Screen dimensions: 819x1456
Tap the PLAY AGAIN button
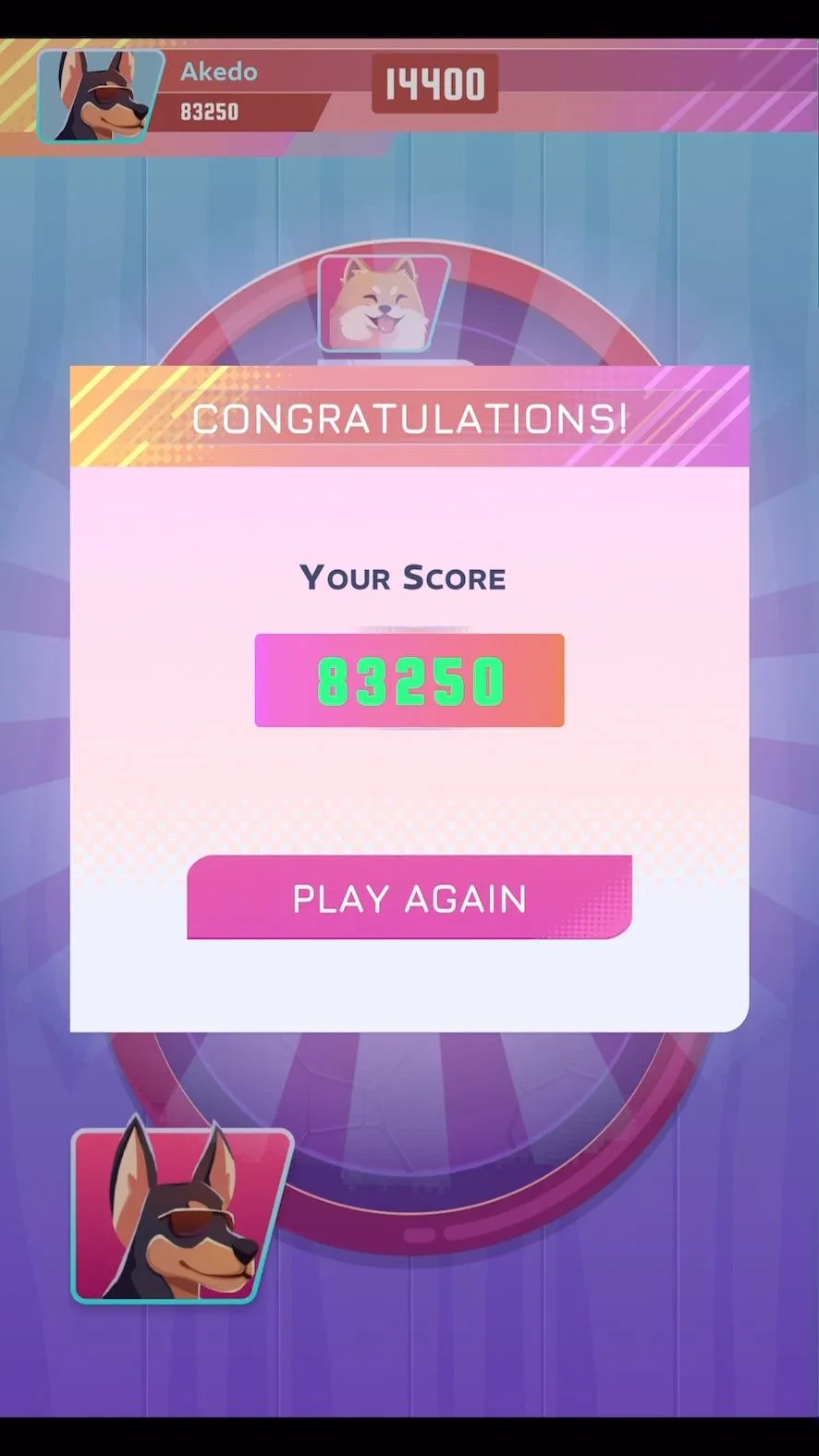click(x=409, y=897)
